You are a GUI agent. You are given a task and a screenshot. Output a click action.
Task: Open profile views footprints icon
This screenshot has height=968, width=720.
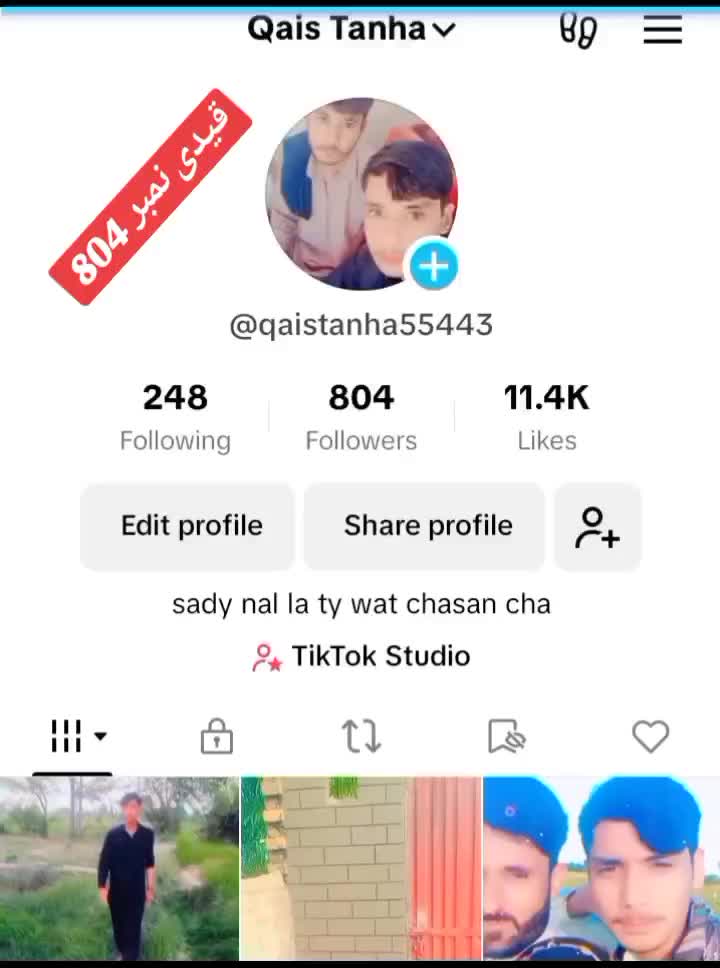[578, 31]
